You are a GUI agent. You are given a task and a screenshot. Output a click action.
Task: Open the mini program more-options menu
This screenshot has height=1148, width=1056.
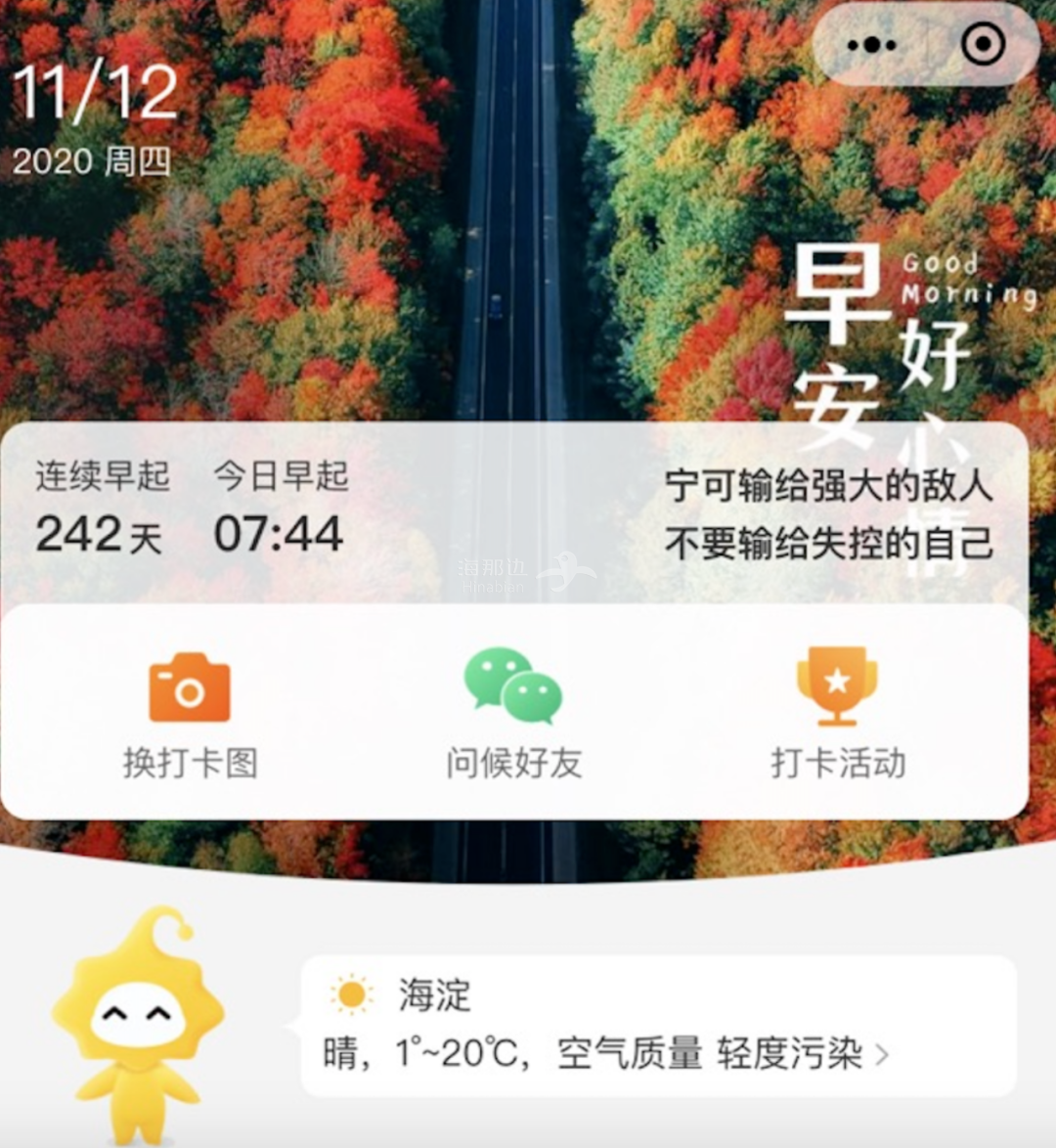871,45
